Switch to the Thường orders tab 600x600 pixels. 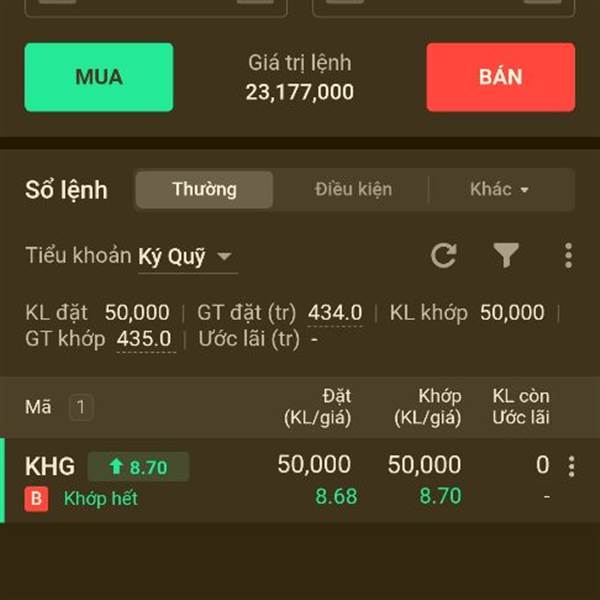(204, 189)
